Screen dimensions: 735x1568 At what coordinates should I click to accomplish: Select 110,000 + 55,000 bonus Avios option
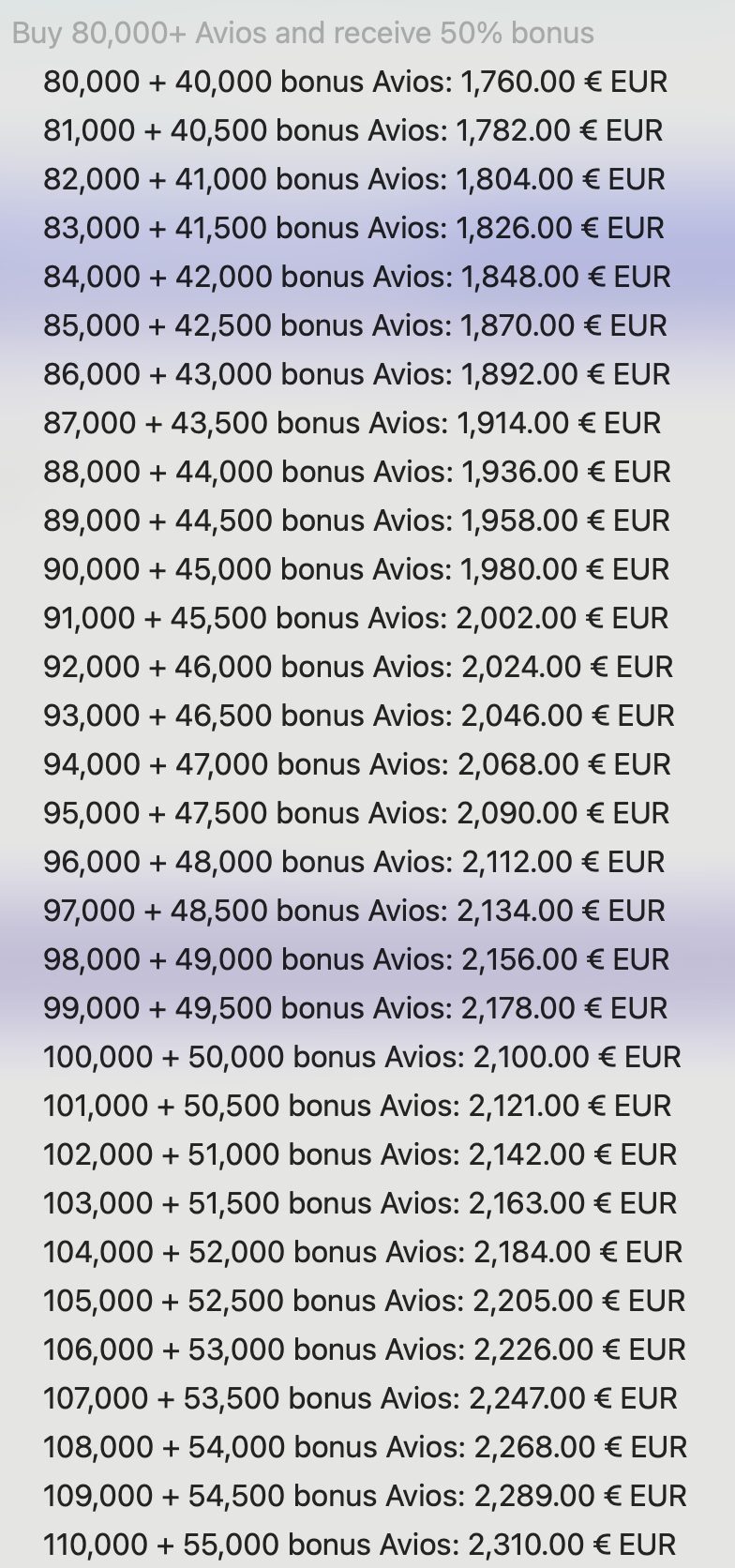(359, 1545)
